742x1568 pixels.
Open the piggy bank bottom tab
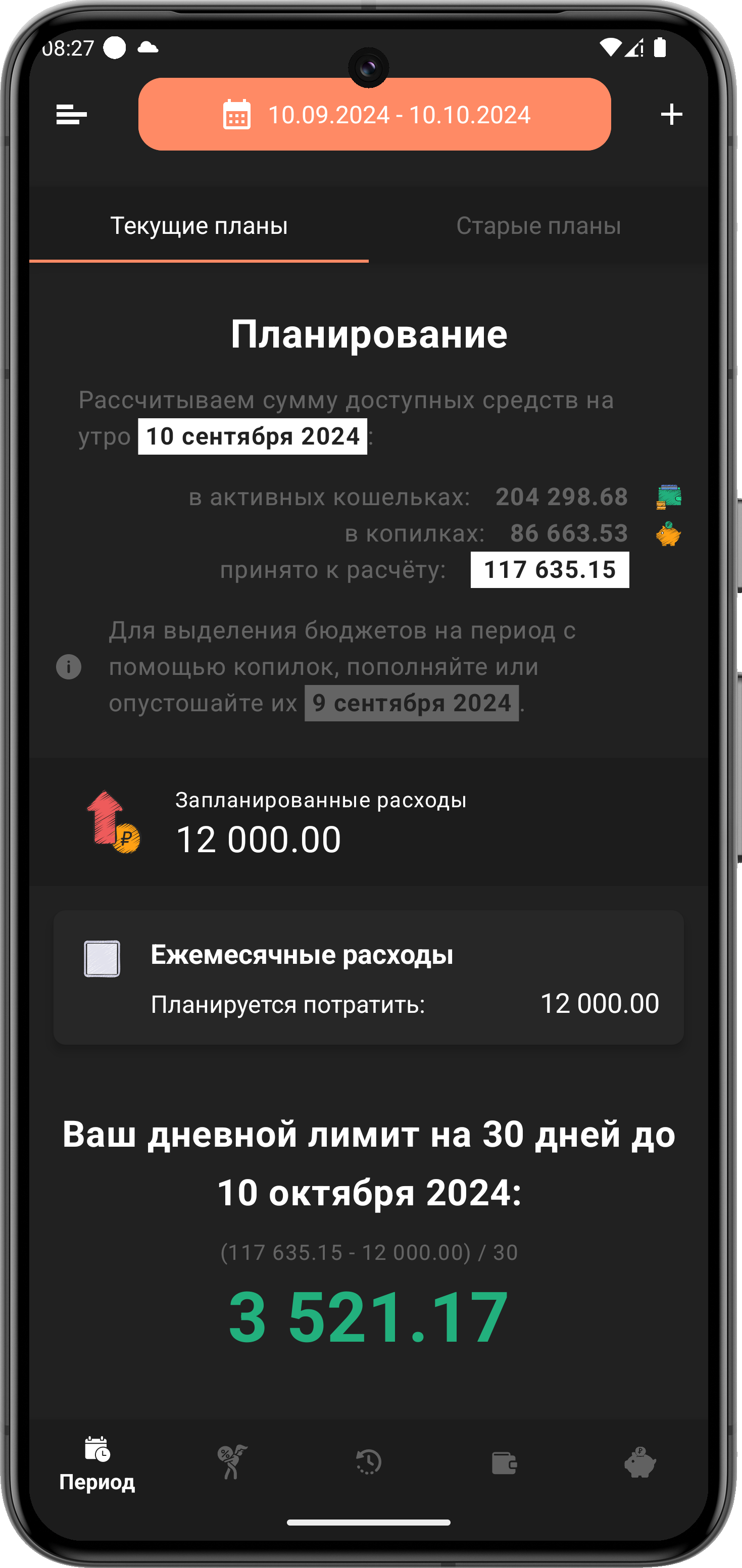point(640,1462)
